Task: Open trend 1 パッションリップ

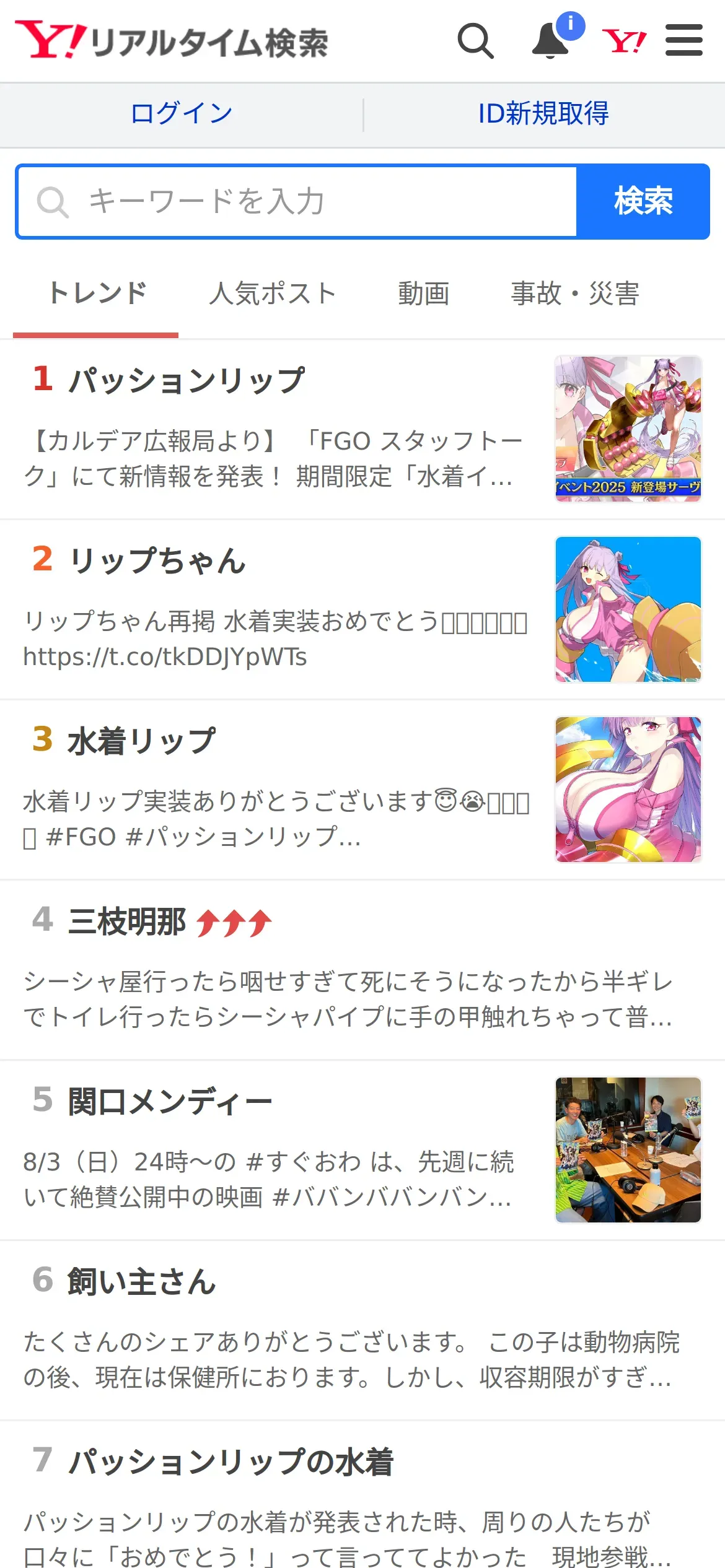Action: coord(187,380)
